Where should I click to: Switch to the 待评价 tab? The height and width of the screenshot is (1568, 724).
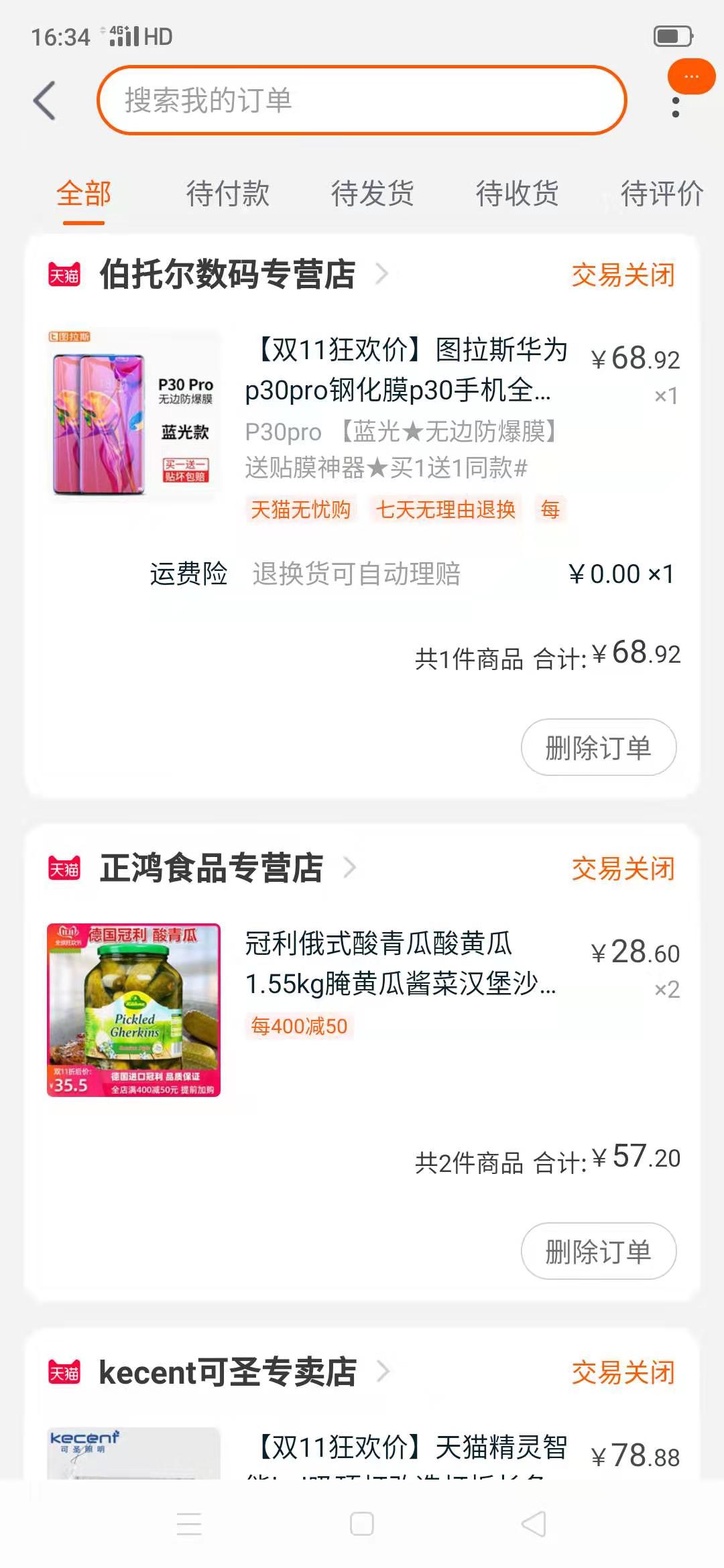click(x=661, y=194)
